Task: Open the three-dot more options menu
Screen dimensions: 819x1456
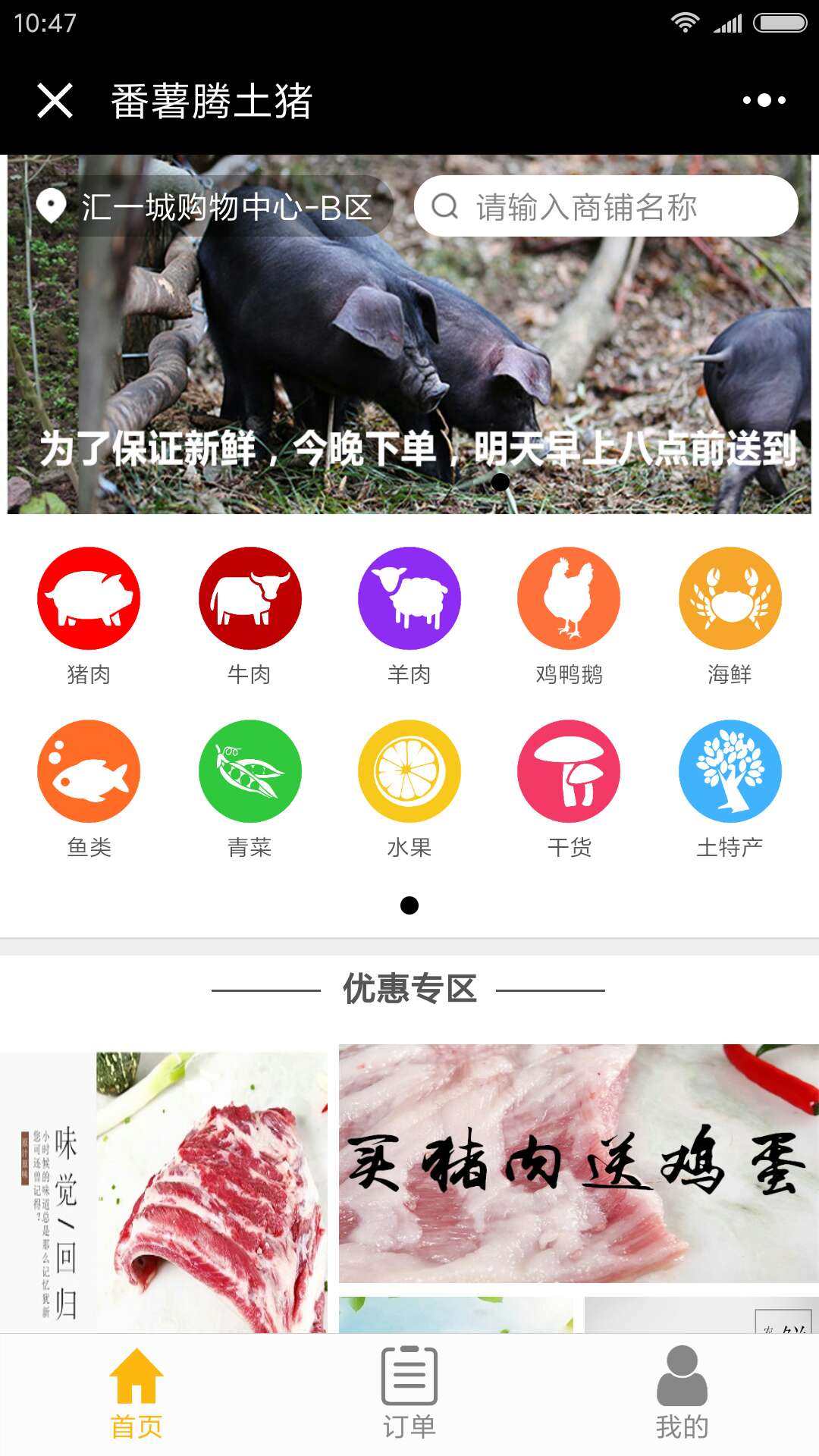Action: click(x=764, y=100)
